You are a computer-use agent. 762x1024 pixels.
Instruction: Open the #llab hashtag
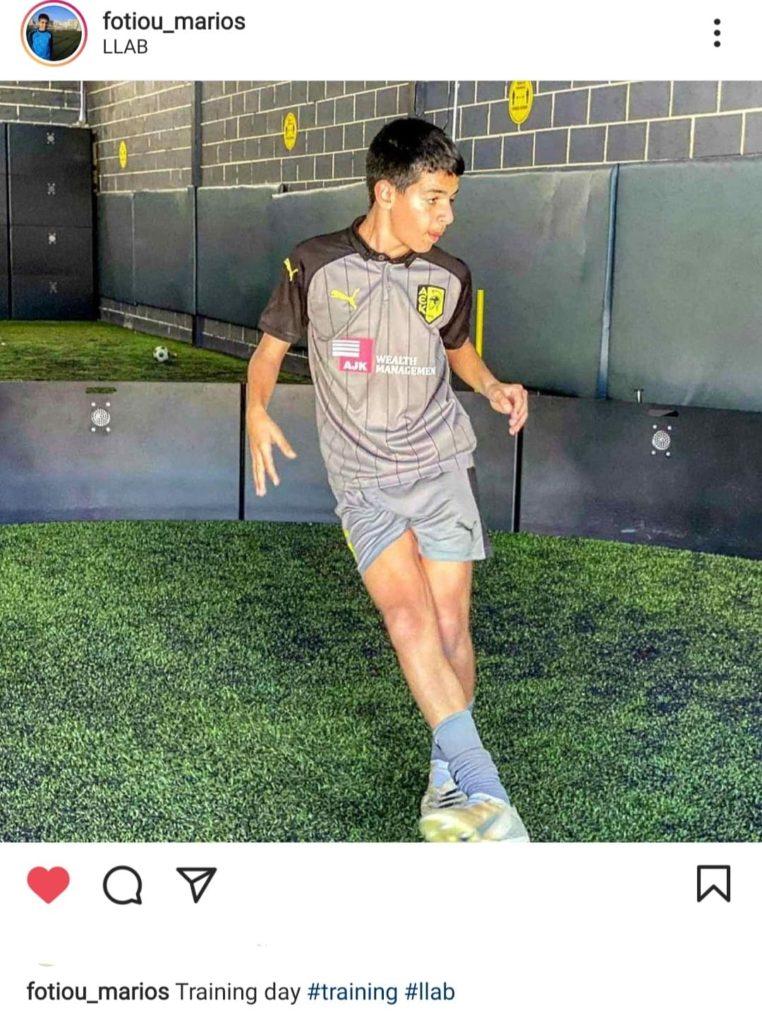click(429, 992)
